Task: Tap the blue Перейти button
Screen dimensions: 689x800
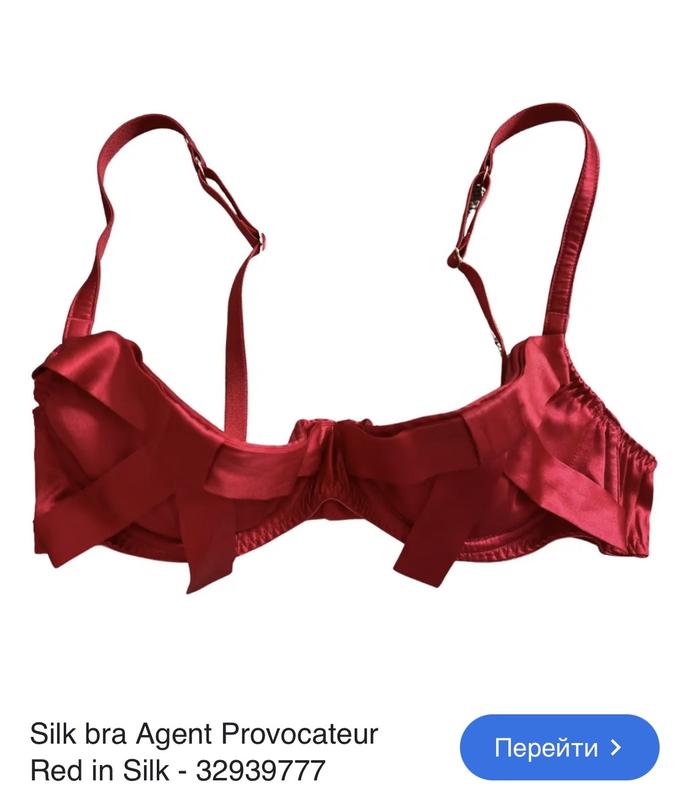Action: tap(559, 748)
